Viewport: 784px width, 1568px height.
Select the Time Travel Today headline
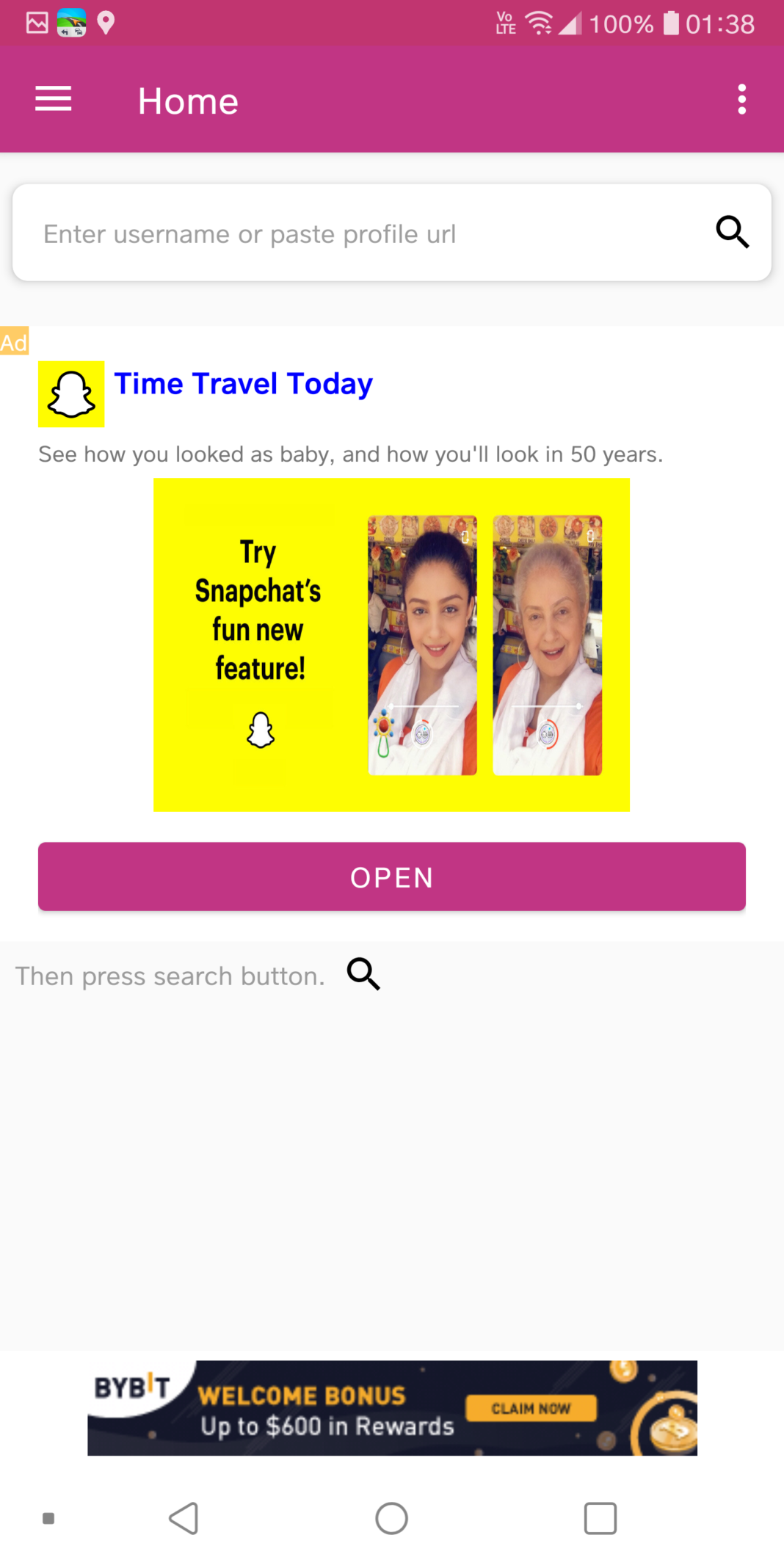click(x=243, y=382)
